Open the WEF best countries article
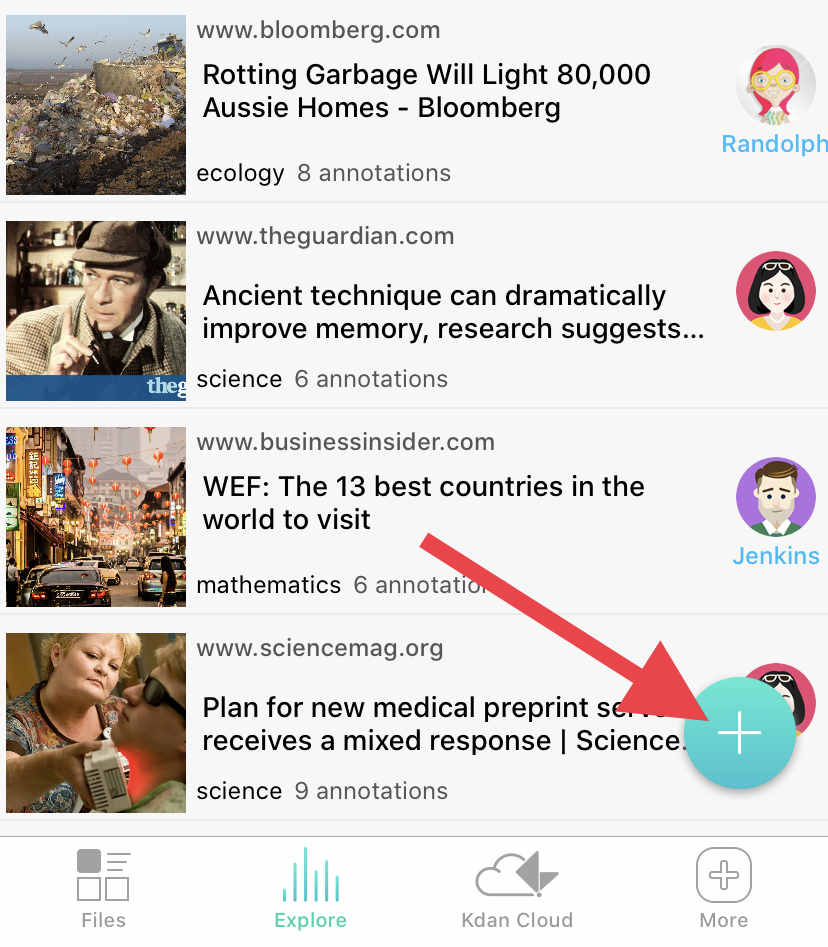This screenshot has height=947, width=828. point(423,503)
